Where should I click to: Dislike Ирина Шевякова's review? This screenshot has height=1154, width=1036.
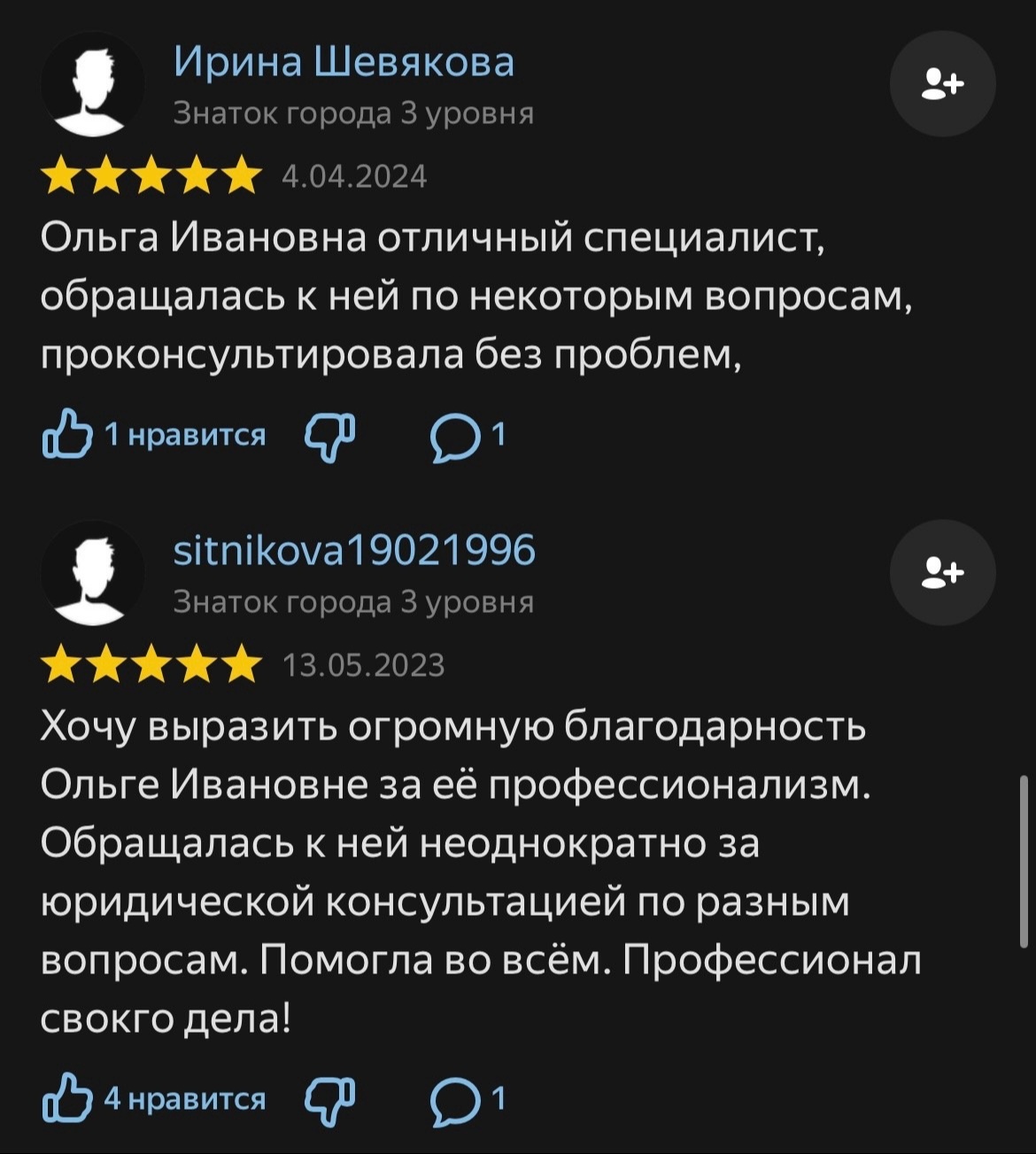pos(330,435)
